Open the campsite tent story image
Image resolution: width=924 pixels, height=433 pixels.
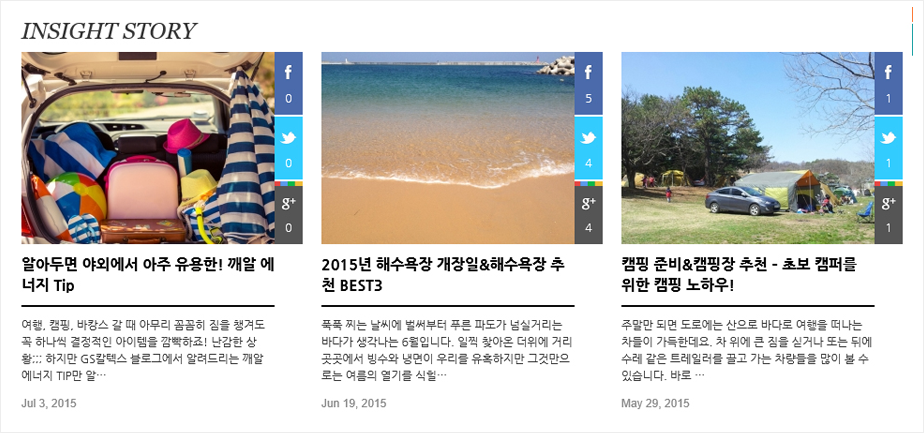pos(747,148)
